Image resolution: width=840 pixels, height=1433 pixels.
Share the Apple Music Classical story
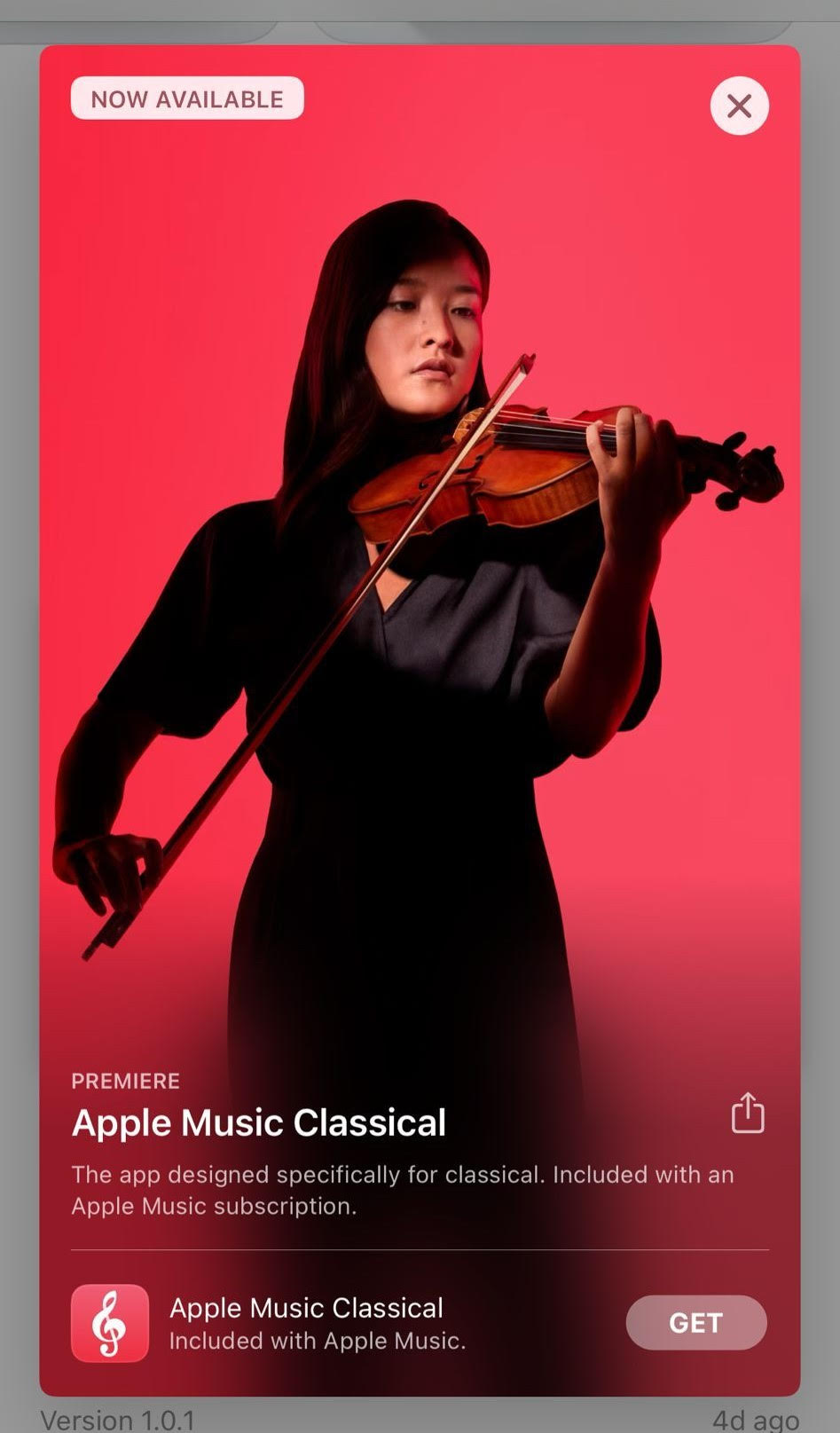tap(747, 1113)
